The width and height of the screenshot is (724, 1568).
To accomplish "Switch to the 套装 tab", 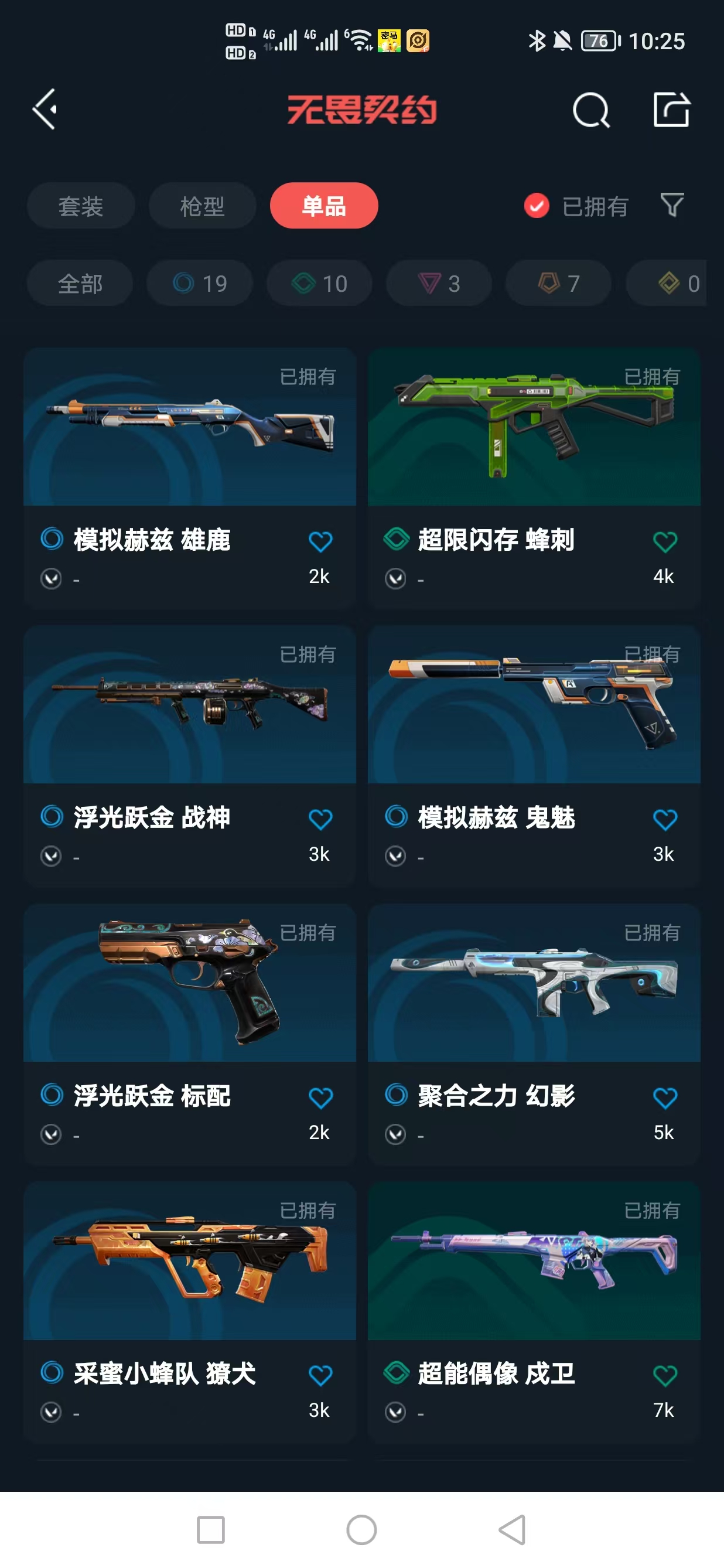I will pyautogui.click(x=80, y=206).
